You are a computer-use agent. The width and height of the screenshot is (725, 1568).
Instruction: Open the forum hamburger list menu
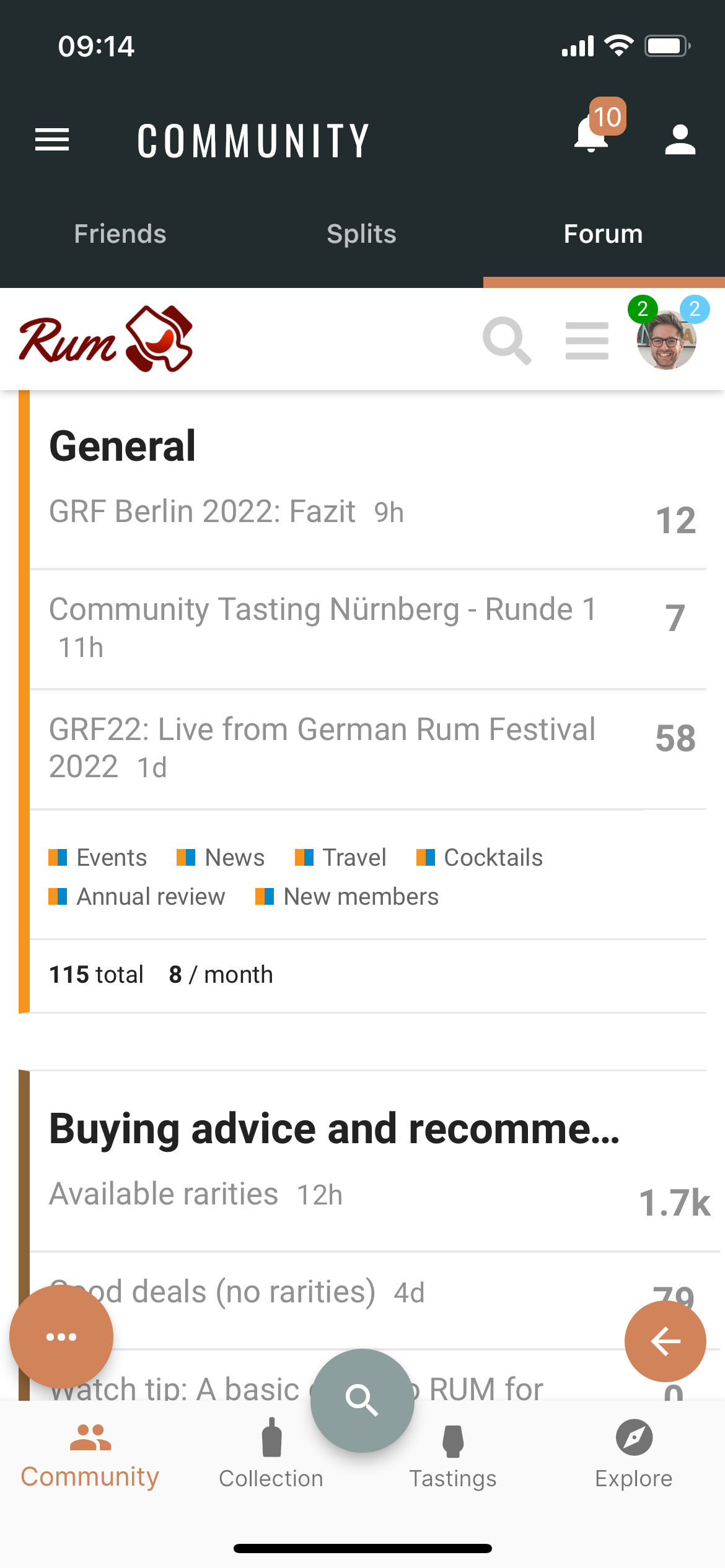tap(587, 341)
